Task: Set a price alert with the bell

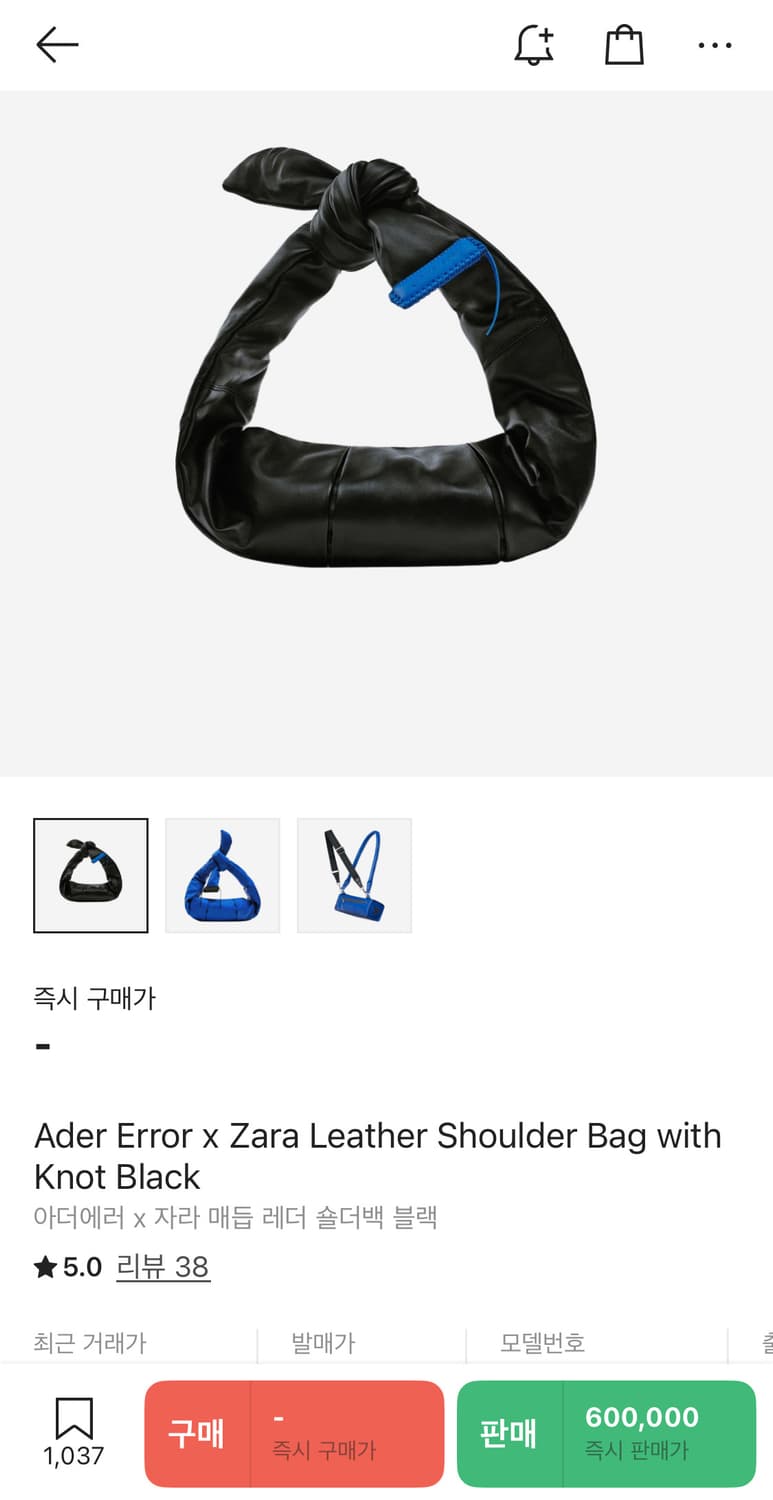Action: coord(534,45)
